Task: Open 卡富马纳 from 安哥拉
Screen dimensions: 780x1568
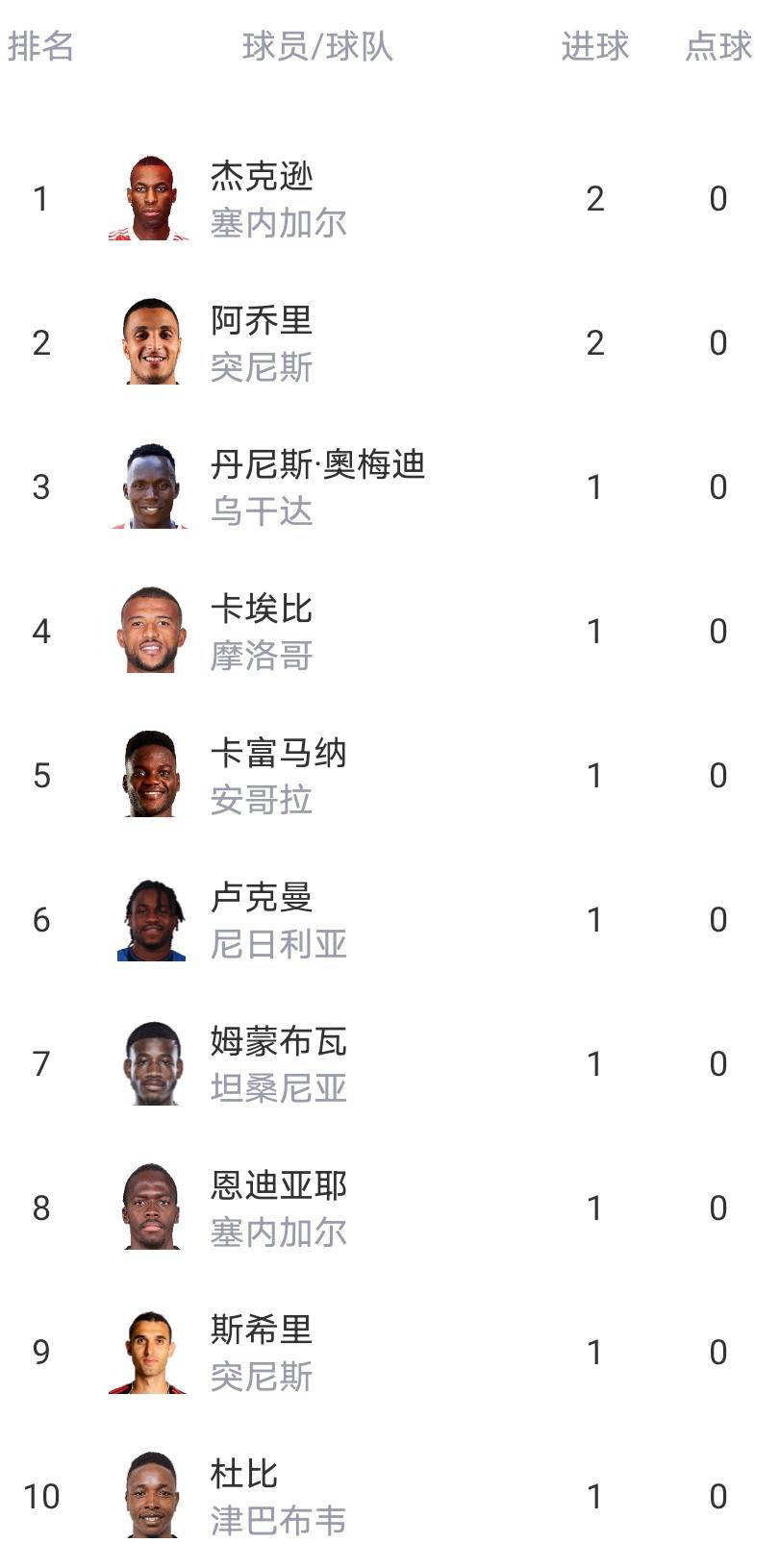Action: 278,754
